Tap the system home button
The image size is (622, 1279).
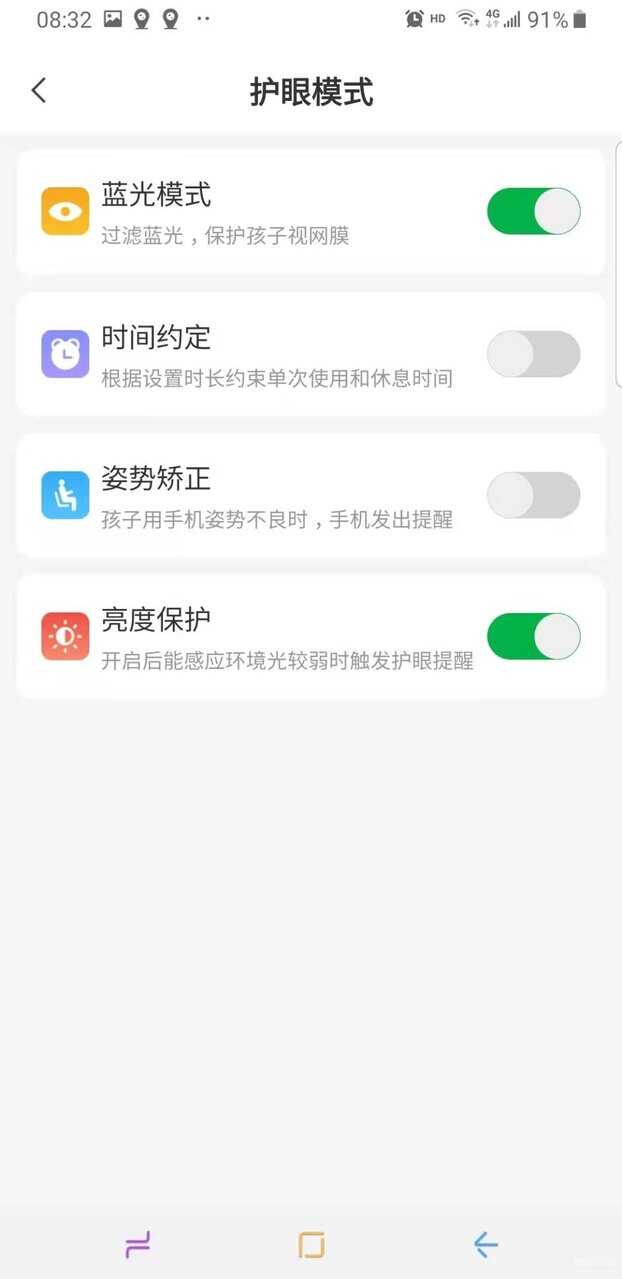(311, 1245)
